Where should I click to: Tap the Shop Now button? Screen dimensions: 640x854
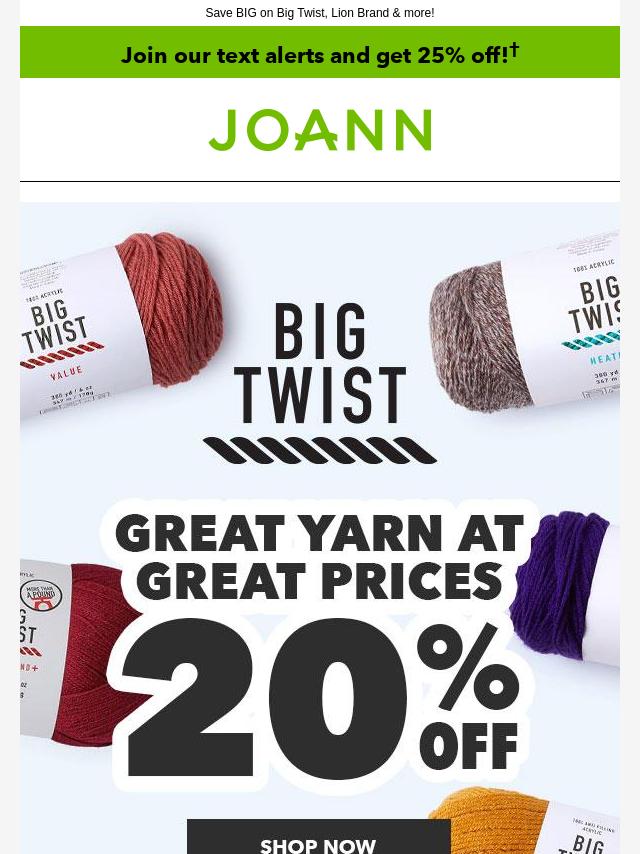click(318, 840)
